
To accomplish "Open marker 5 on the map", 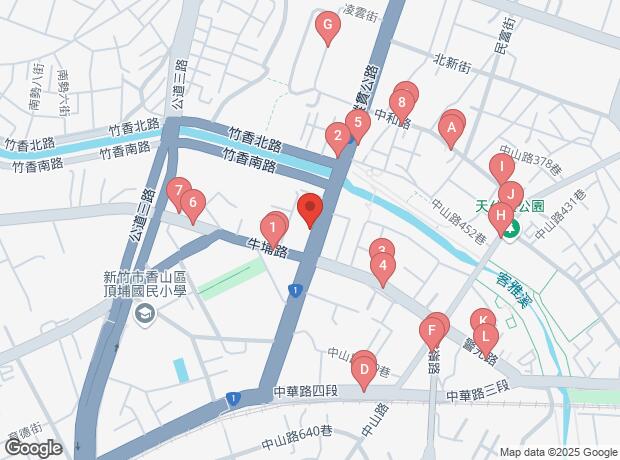I will (356, 125).
